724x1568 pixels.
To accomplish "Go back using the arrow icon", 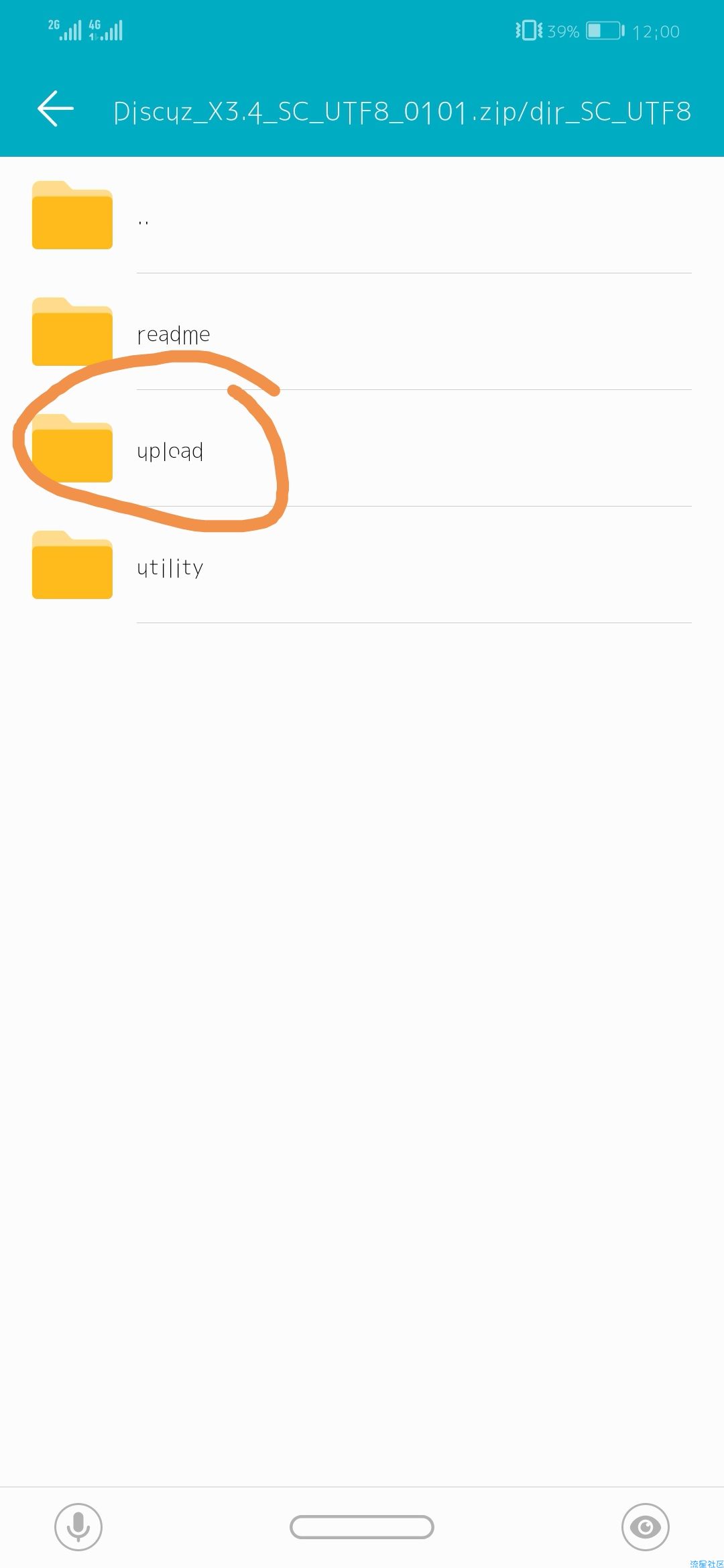I will click(x=56, y=109).
